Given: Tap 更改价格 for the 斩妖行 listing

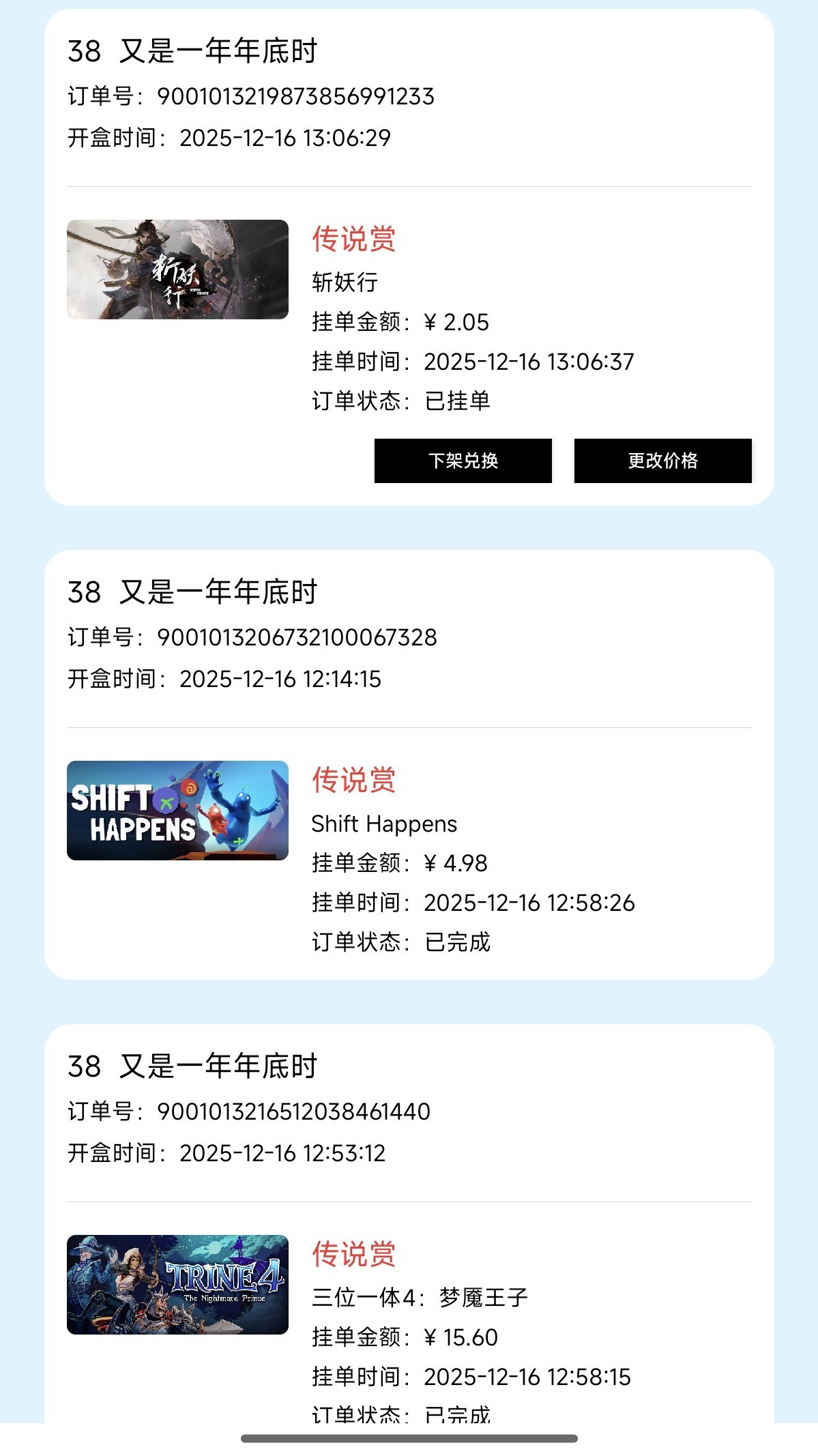Looking at the screenshot, I should (x=662, y=461).
